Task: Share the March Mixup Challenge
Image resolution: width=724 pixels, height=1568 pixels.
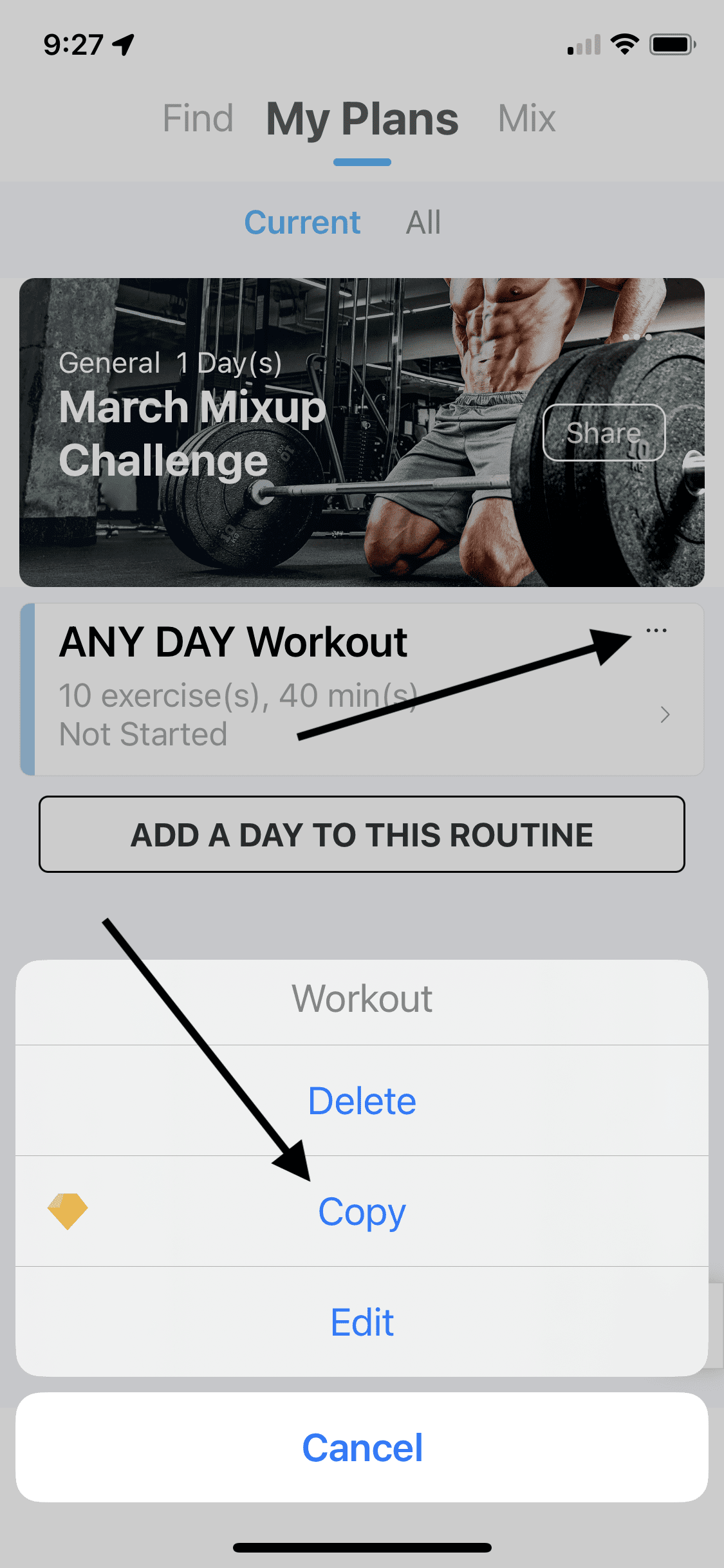Action: pos(604,433)
